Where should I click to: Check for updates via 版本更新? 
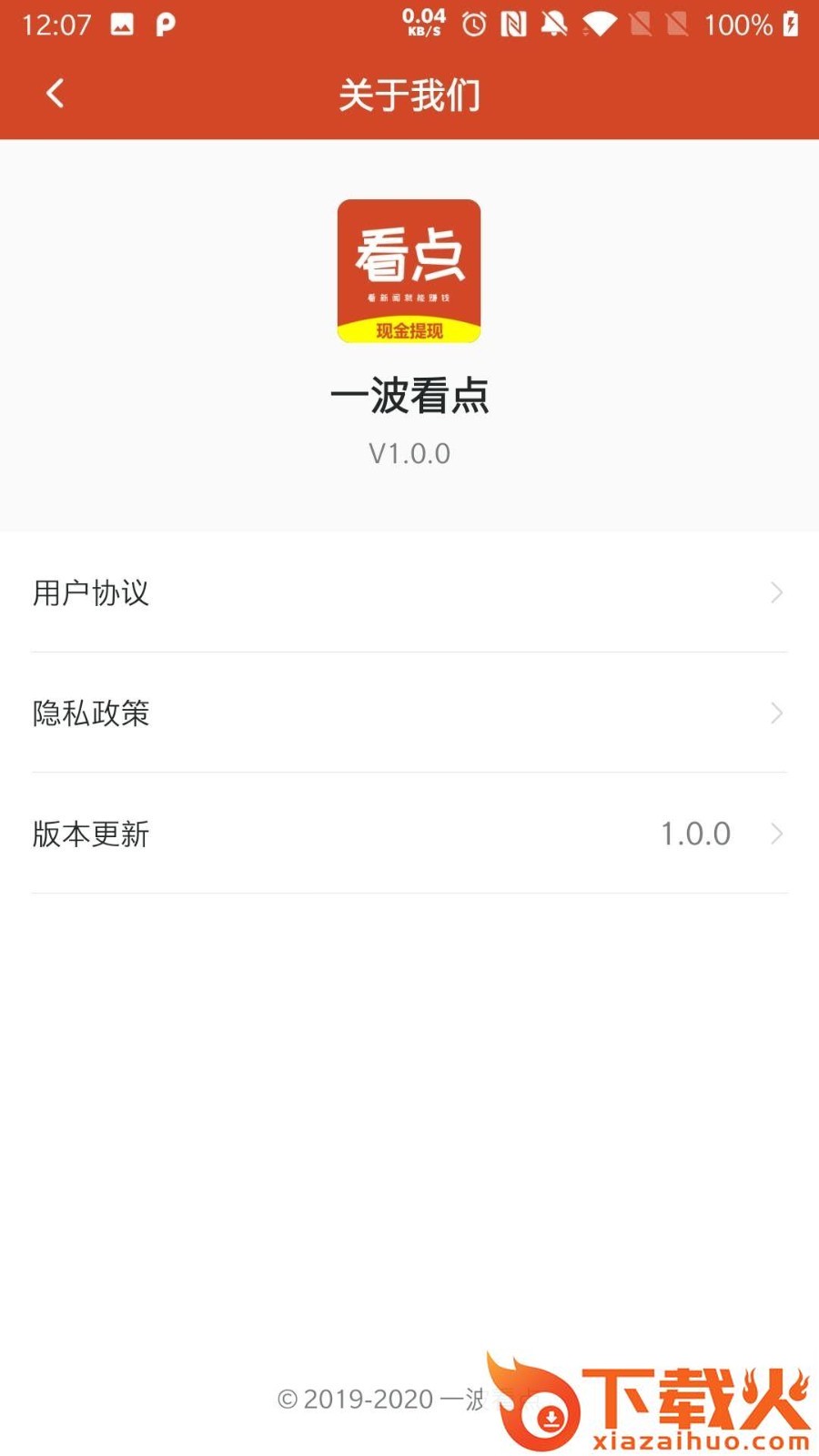tap(409, 834)
